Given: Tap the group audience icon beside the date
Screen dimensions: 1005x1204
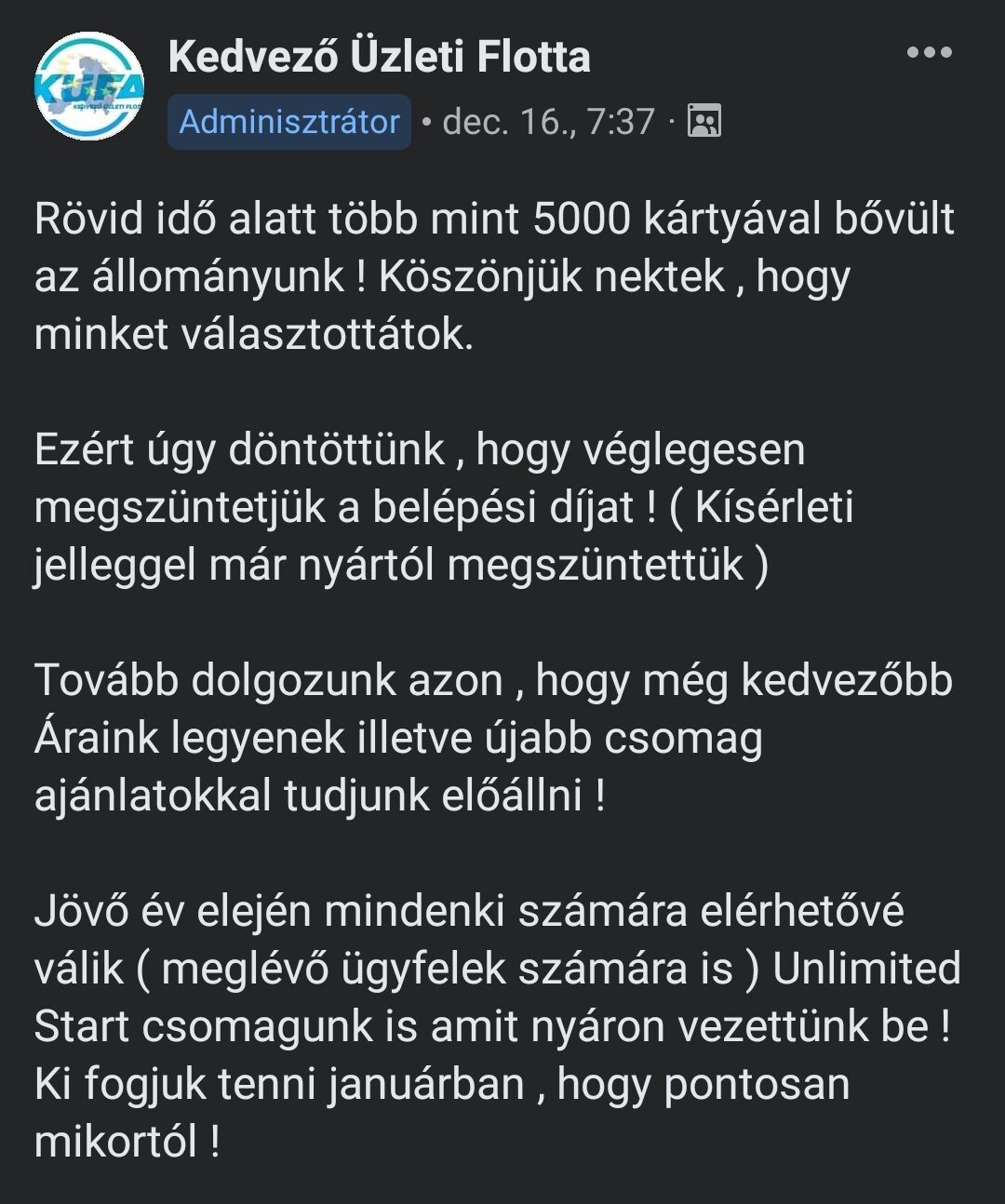Looking at the screenshot, I should pyautogui.click(x=704, y=122).
